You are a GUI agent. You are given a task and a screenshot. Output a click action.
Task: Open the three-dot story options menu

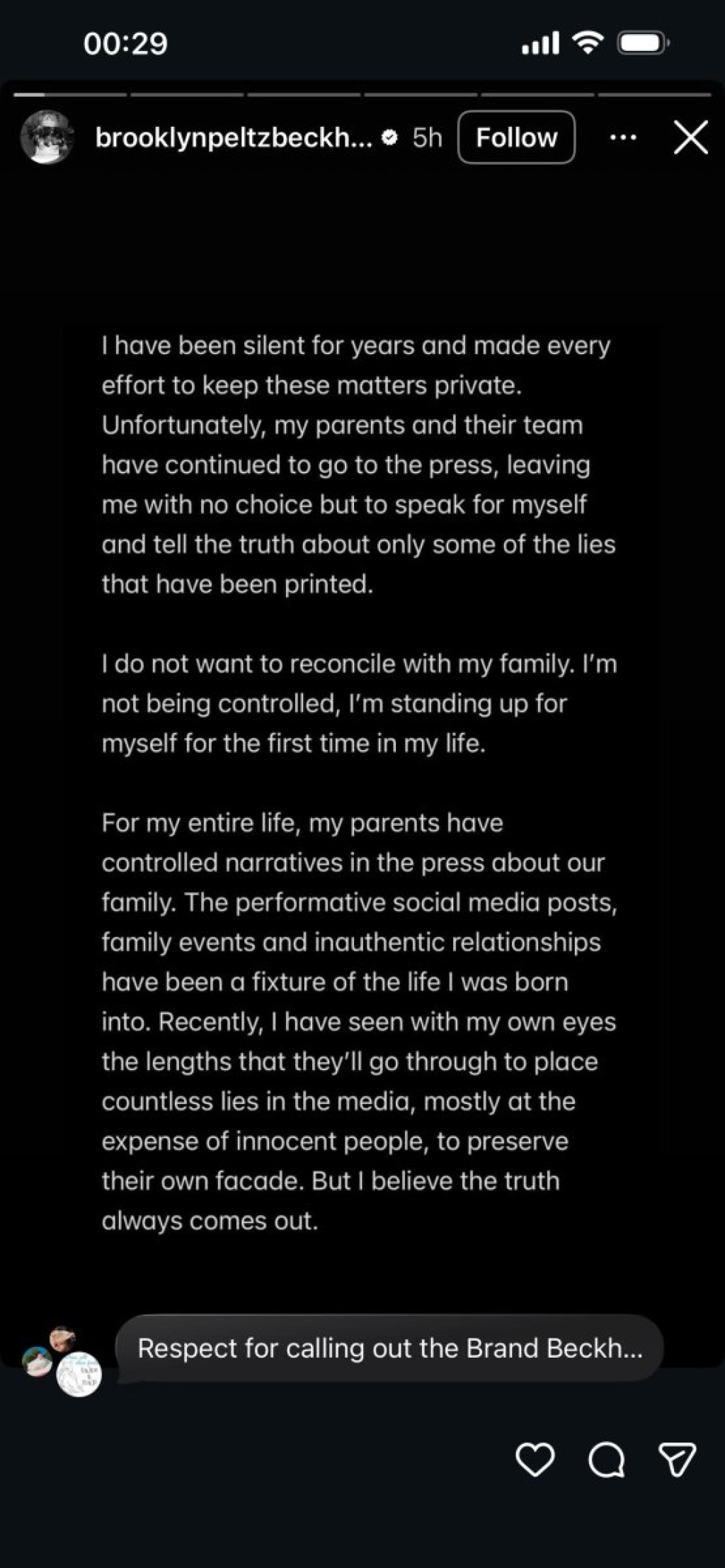(x=623, y=137)
